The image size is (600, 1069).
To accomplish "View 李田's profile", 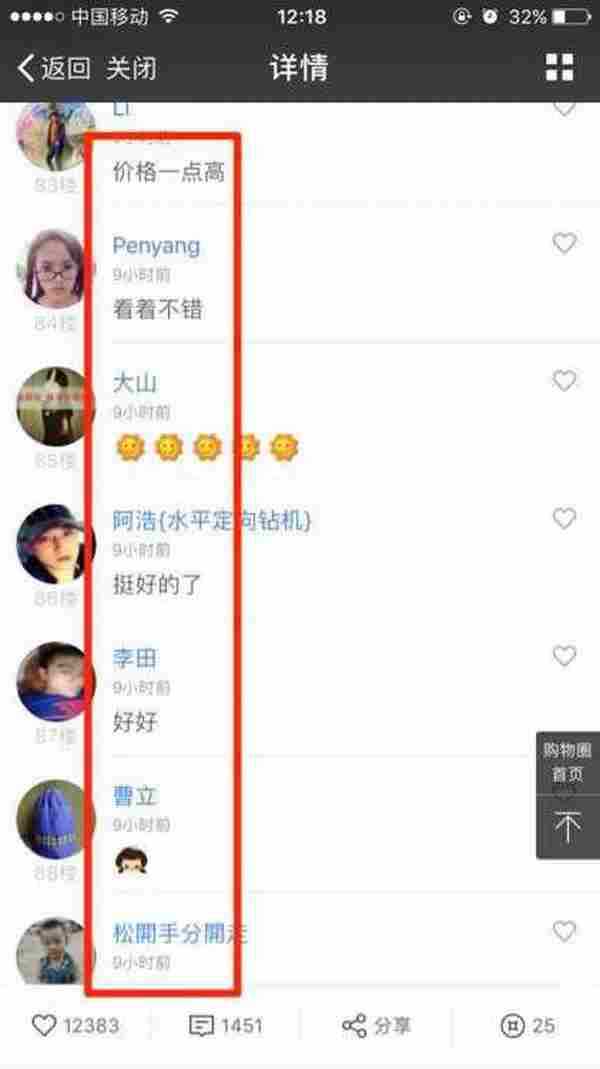I will [x=135, y=659].
